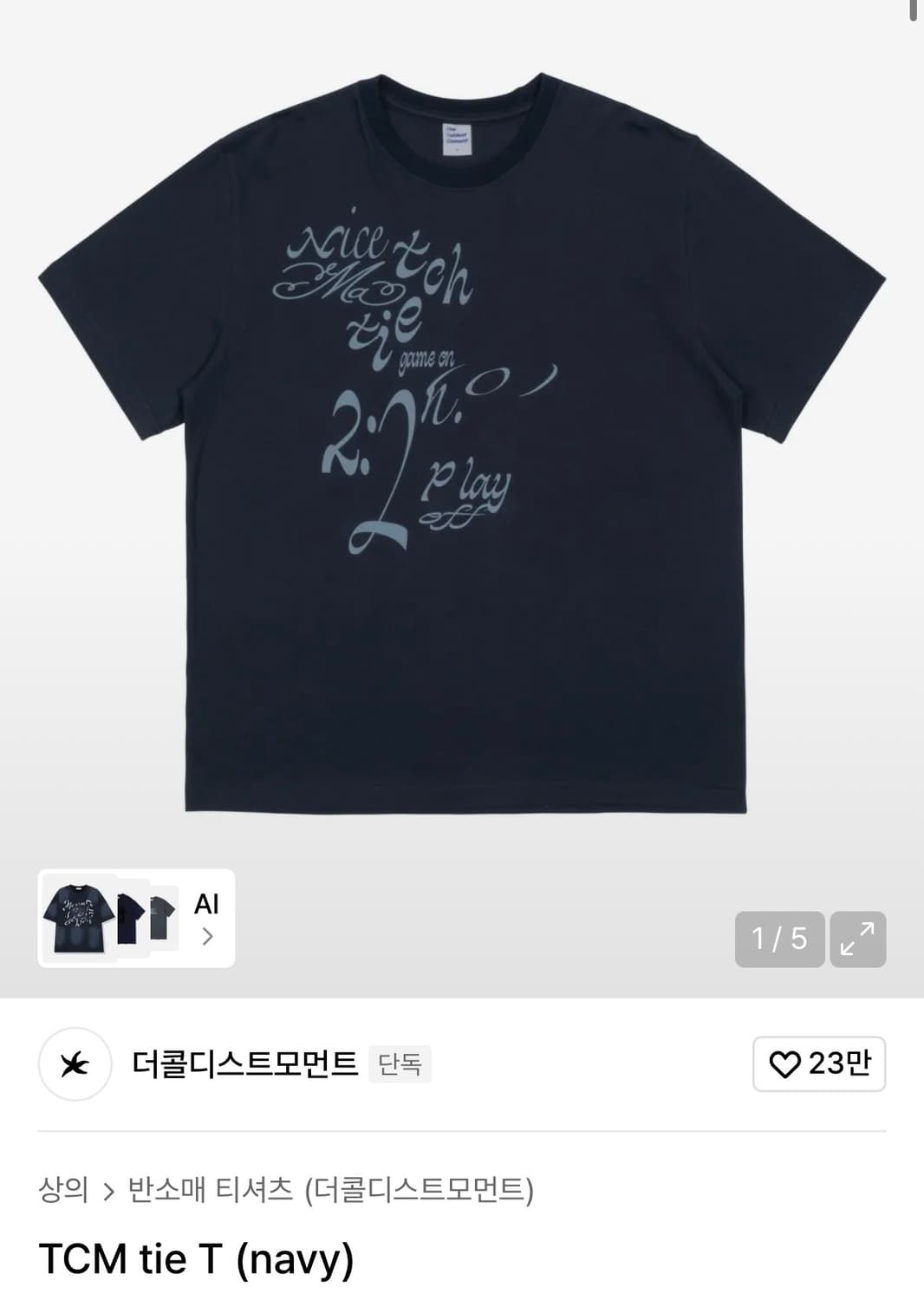Tap the 단독 exclusive badge
This screenshot has height=1300, width=924.
[401, 1066]
